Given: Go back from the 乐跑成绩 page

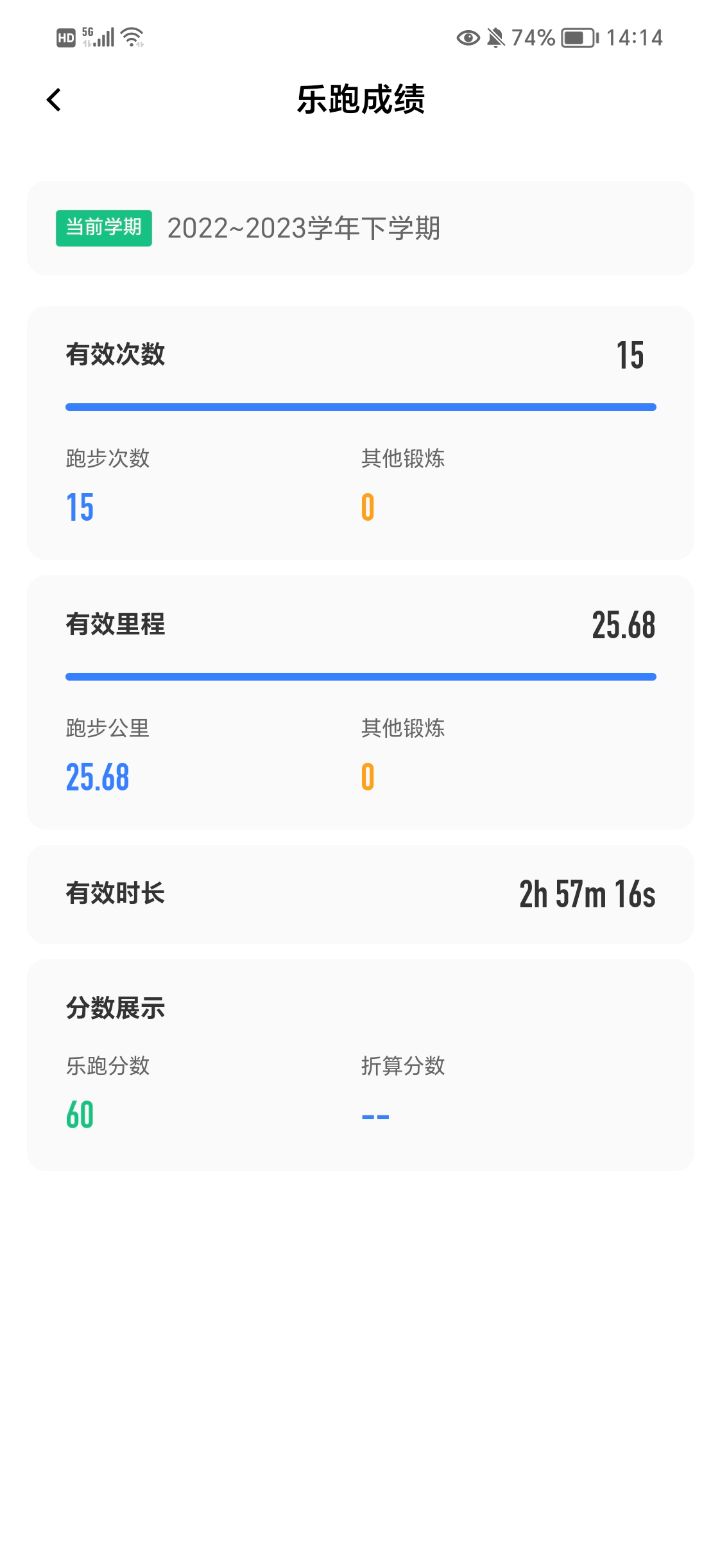Looking at the screenshot, I should (54, 100).
